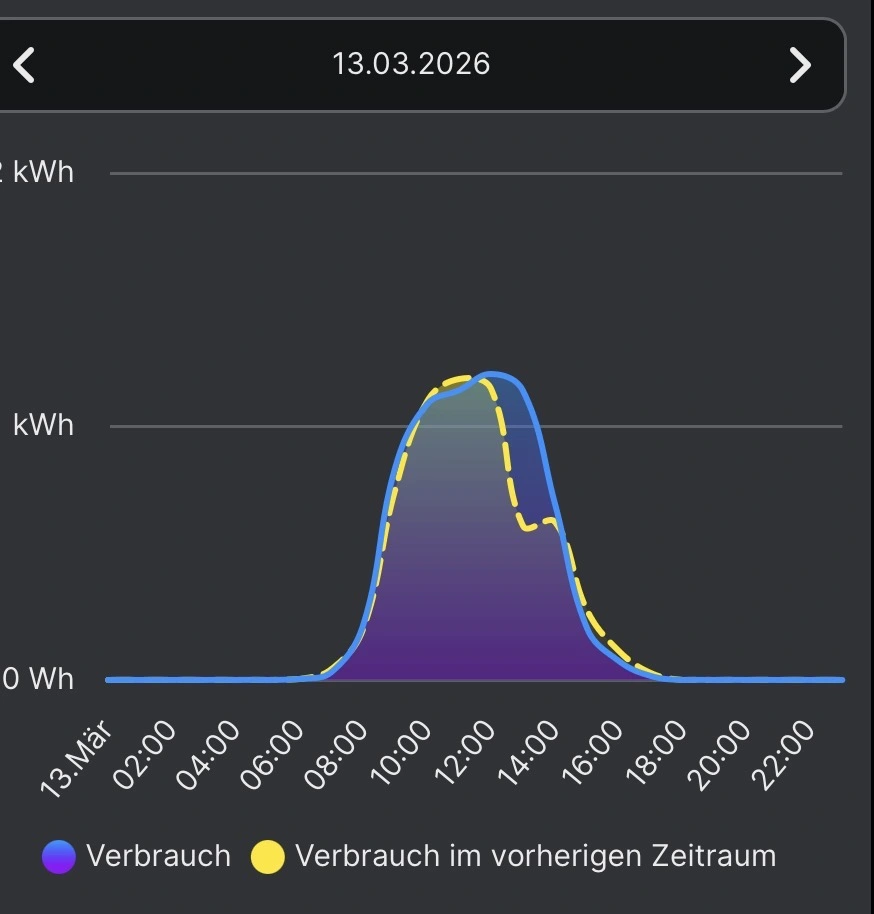The image size is (874, 914).
Task: Open the date picker showing 13.03.2026
Action: click(x=411, y=65)
